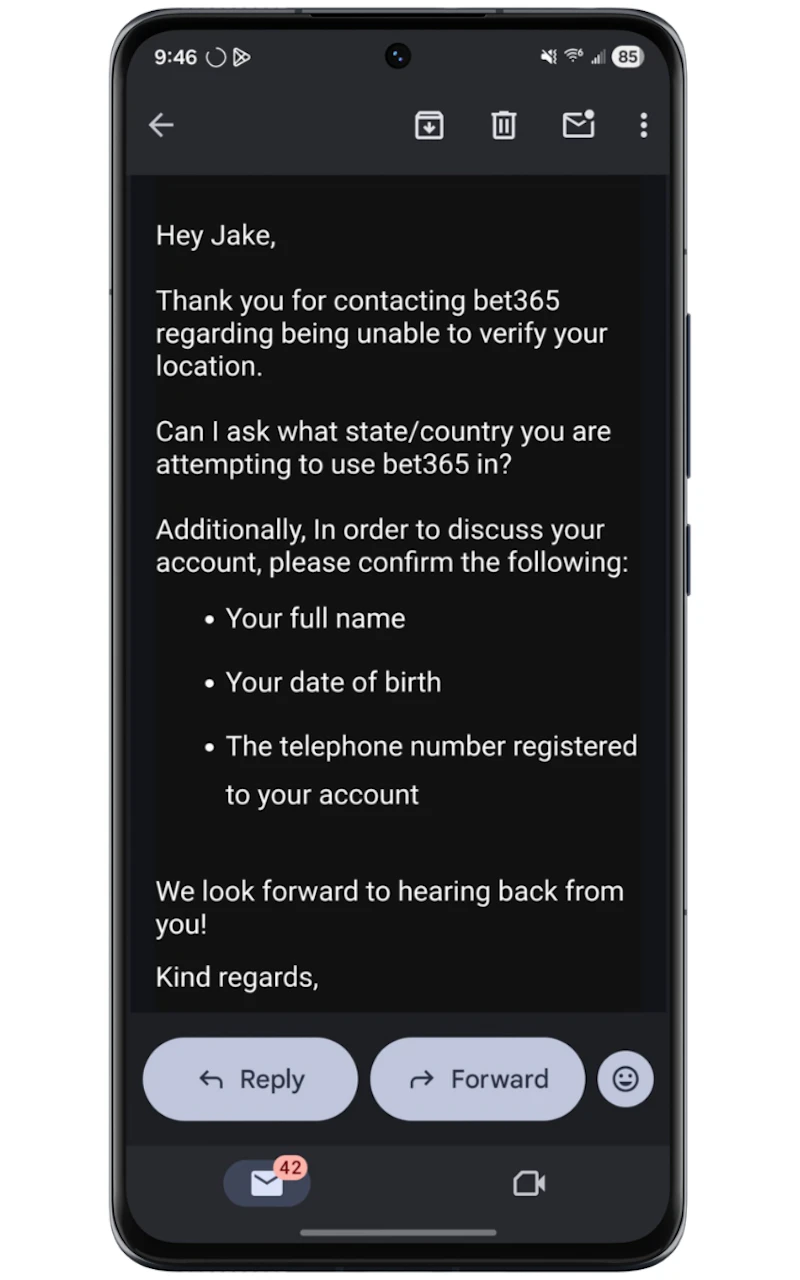This screenshot has width=800, height=1280.
Task: Add an emoji reaction
Action: (x=625, y=1079)
